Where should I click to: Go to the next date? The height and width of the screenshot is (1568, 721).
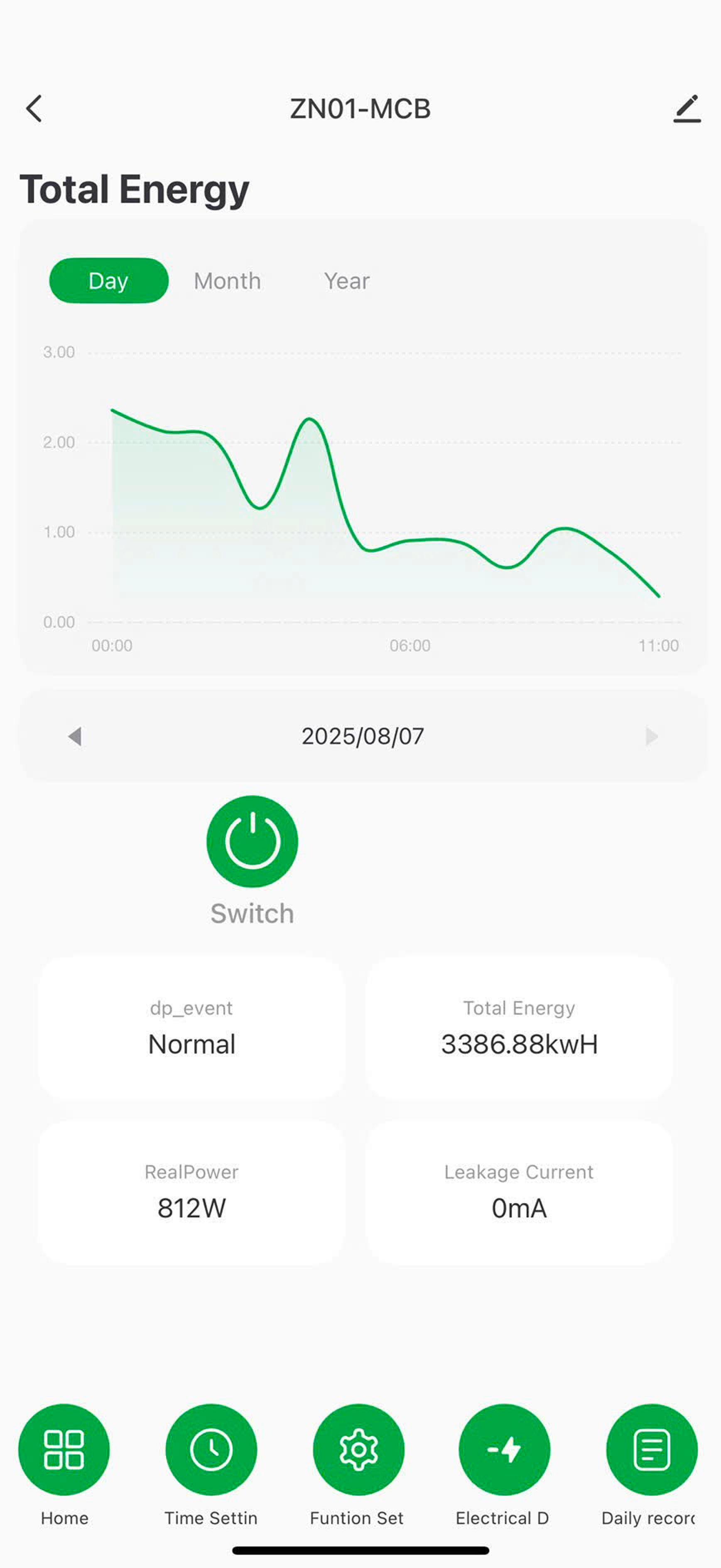[652, 736]
